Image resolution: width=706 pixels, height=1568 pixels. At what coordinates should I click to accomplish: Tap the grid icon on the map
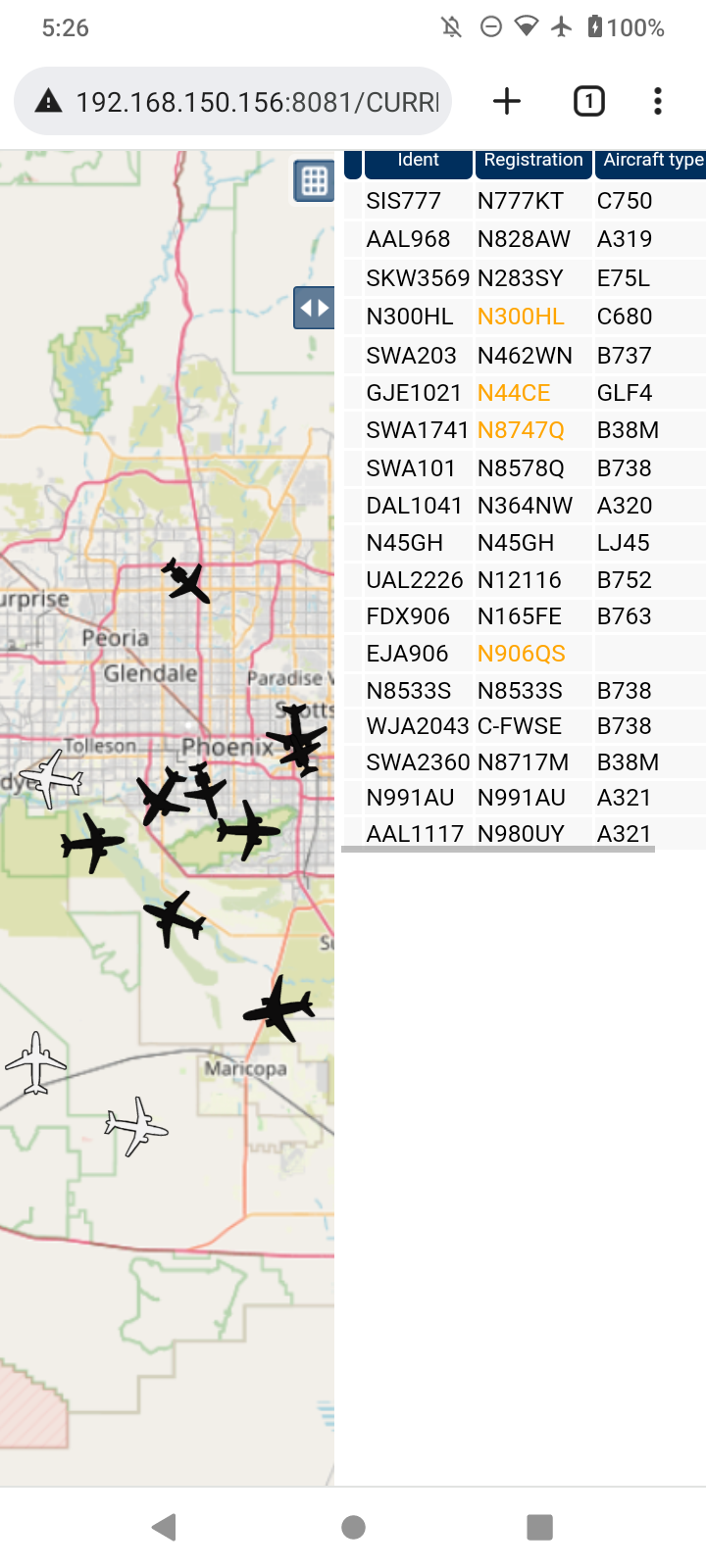tap(314, 181)
